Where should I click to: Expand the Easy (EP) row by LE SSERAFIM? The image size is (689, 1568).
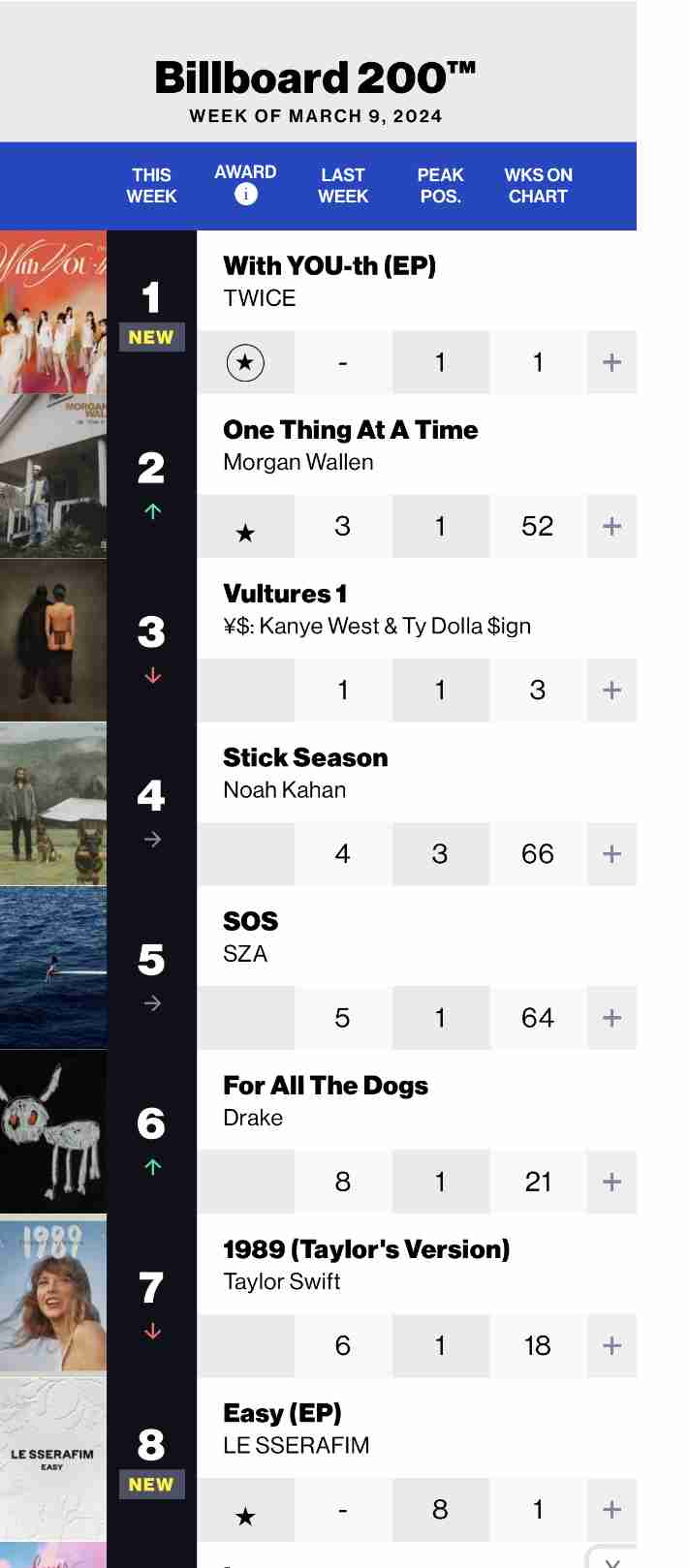pos(611,1509)
